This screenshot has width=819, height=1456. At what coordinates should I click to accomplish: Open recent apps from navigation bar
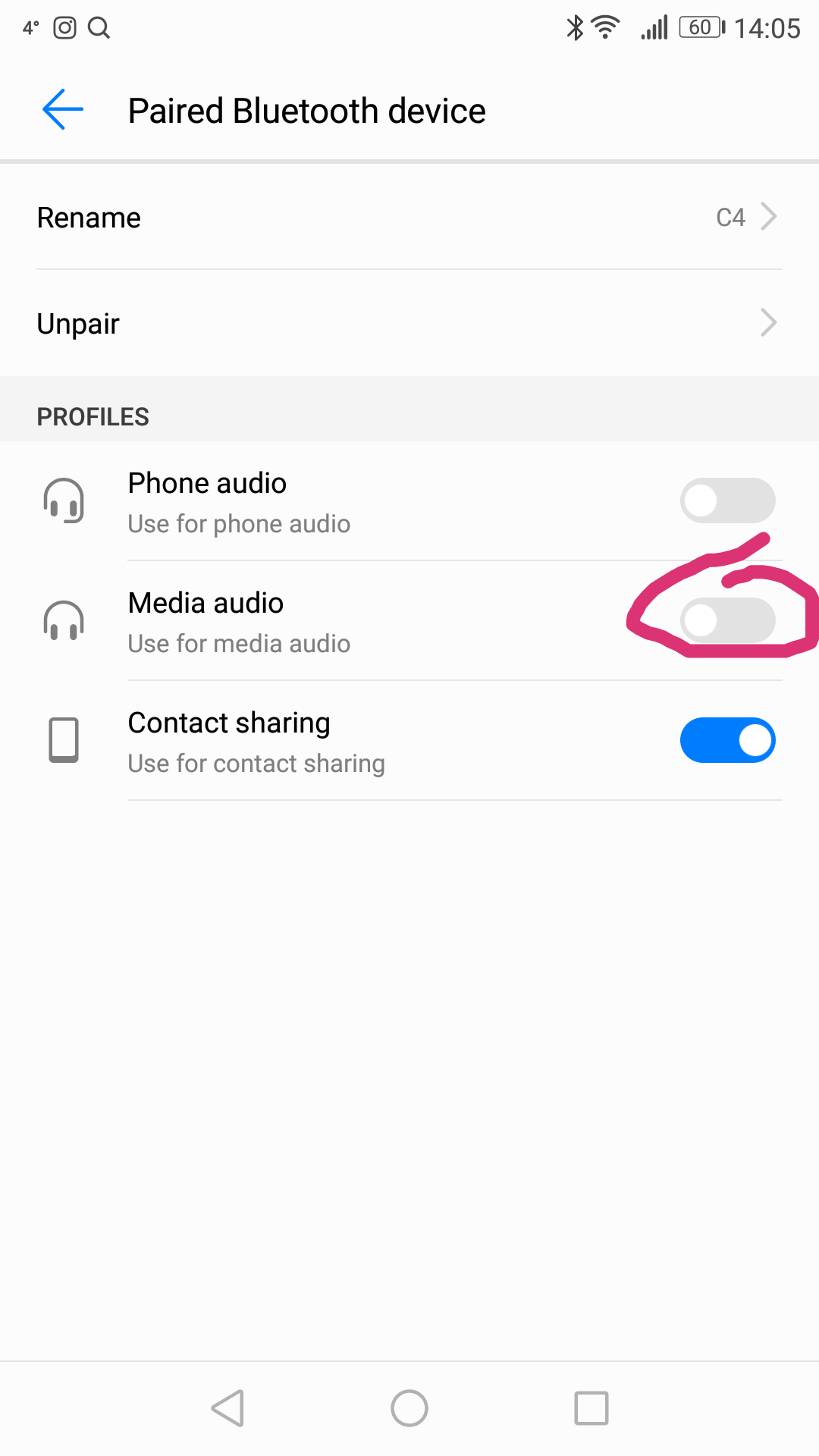pyautogui.click(x=591, y=1408)
